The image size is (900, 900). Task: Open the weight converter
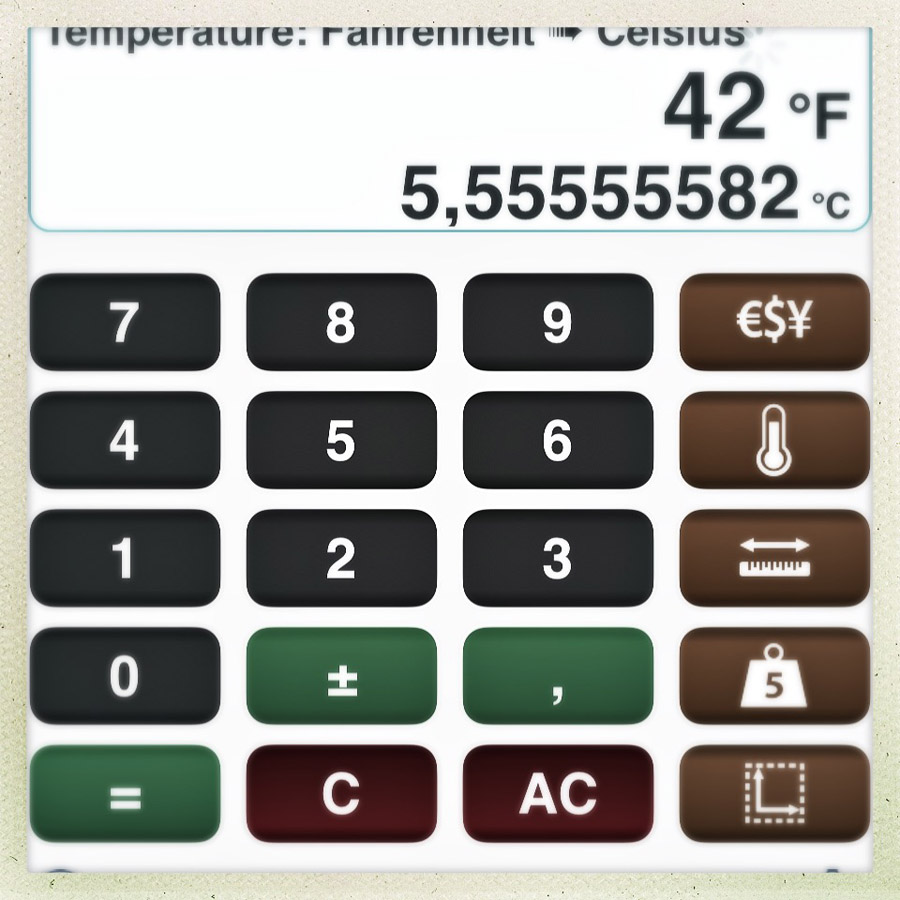coord(774,677)
